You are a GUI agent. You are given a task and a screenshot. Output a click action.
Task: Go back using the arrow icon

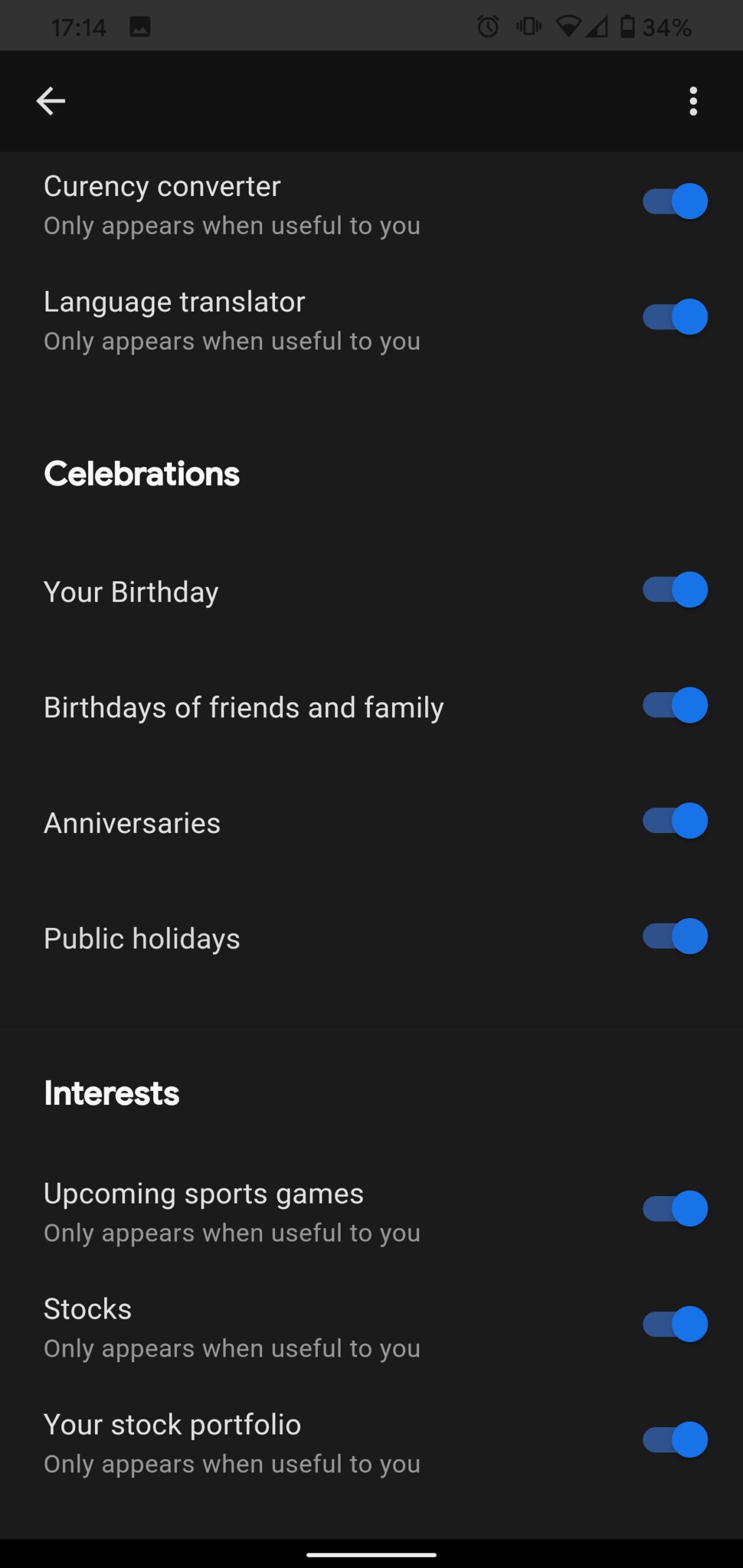coord(51,101)
